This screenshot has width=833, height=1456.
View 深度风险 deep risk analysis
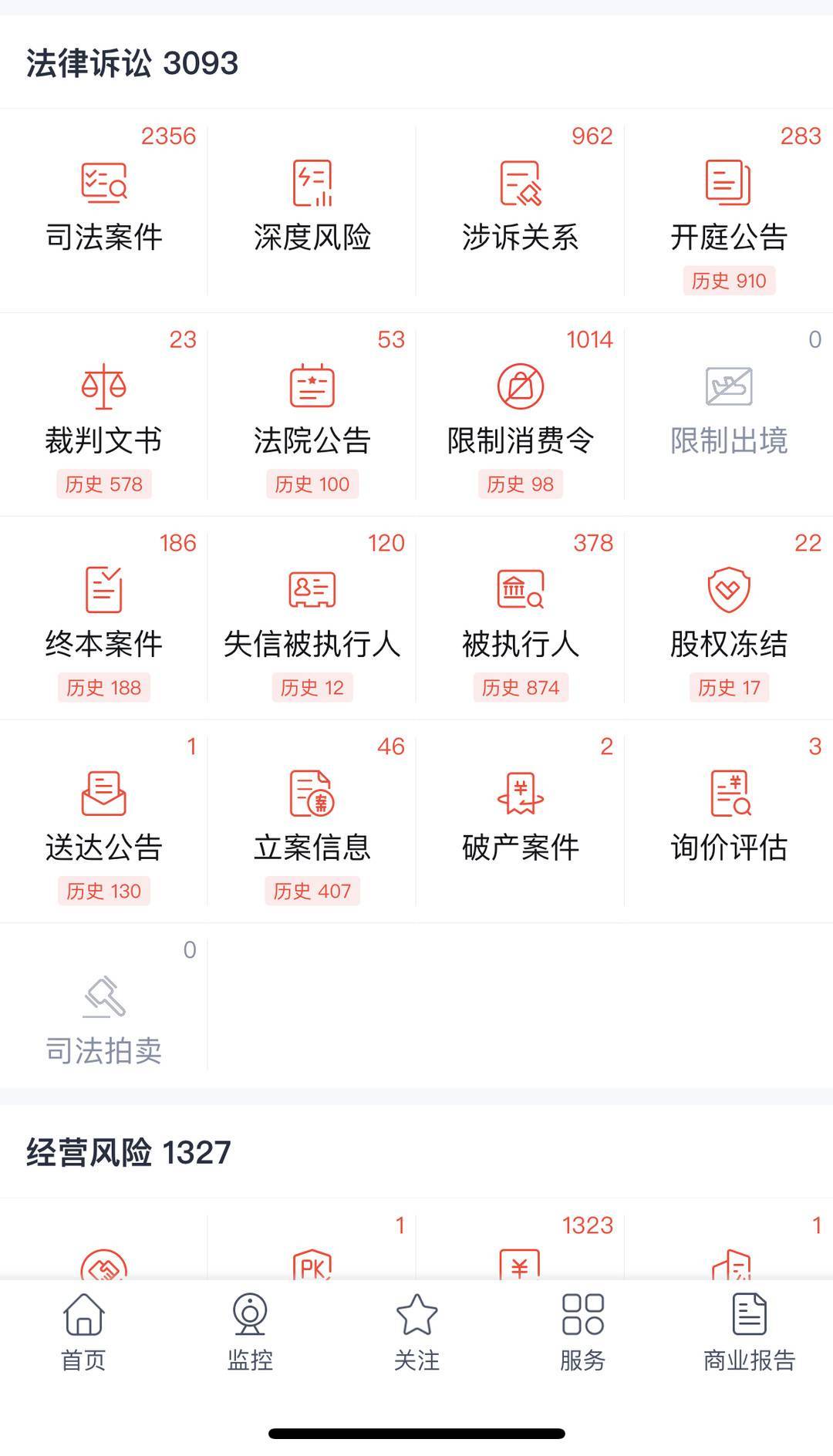point(312,207)
